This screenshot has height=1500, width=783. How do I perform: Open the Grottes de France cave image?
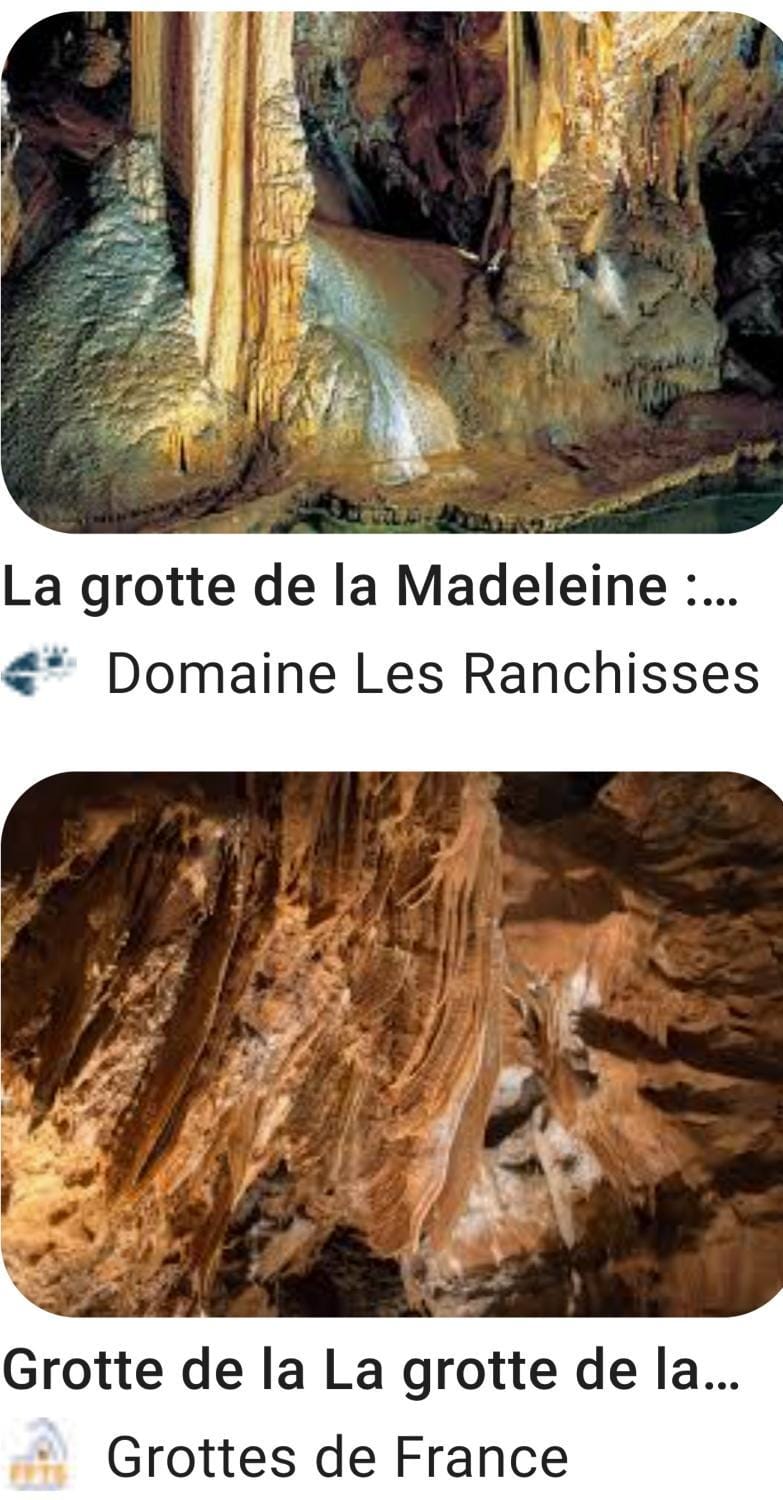click(x=391, y=1043)
